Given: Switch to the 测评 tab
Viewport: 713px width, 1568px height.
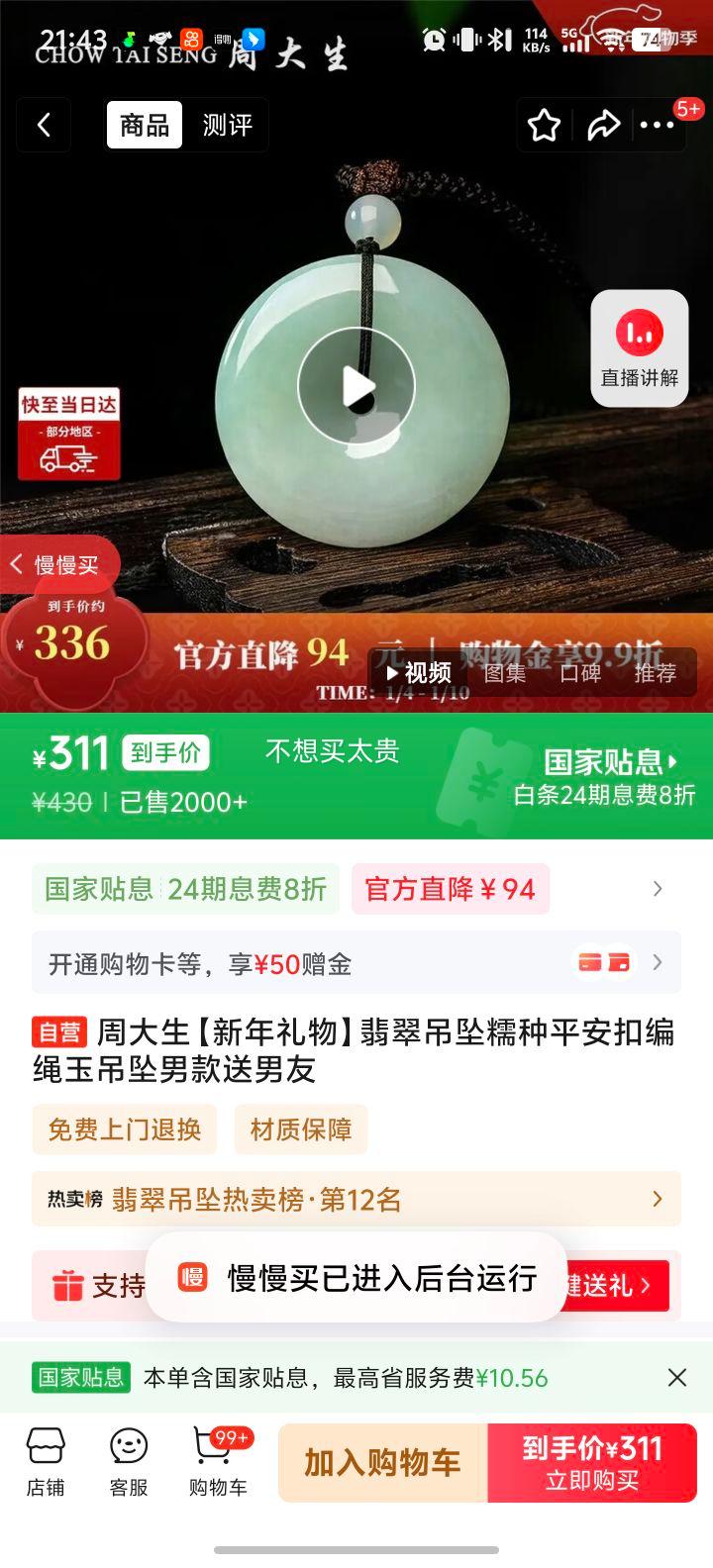Looking at the screenshot, I should (x=227, y=126).
